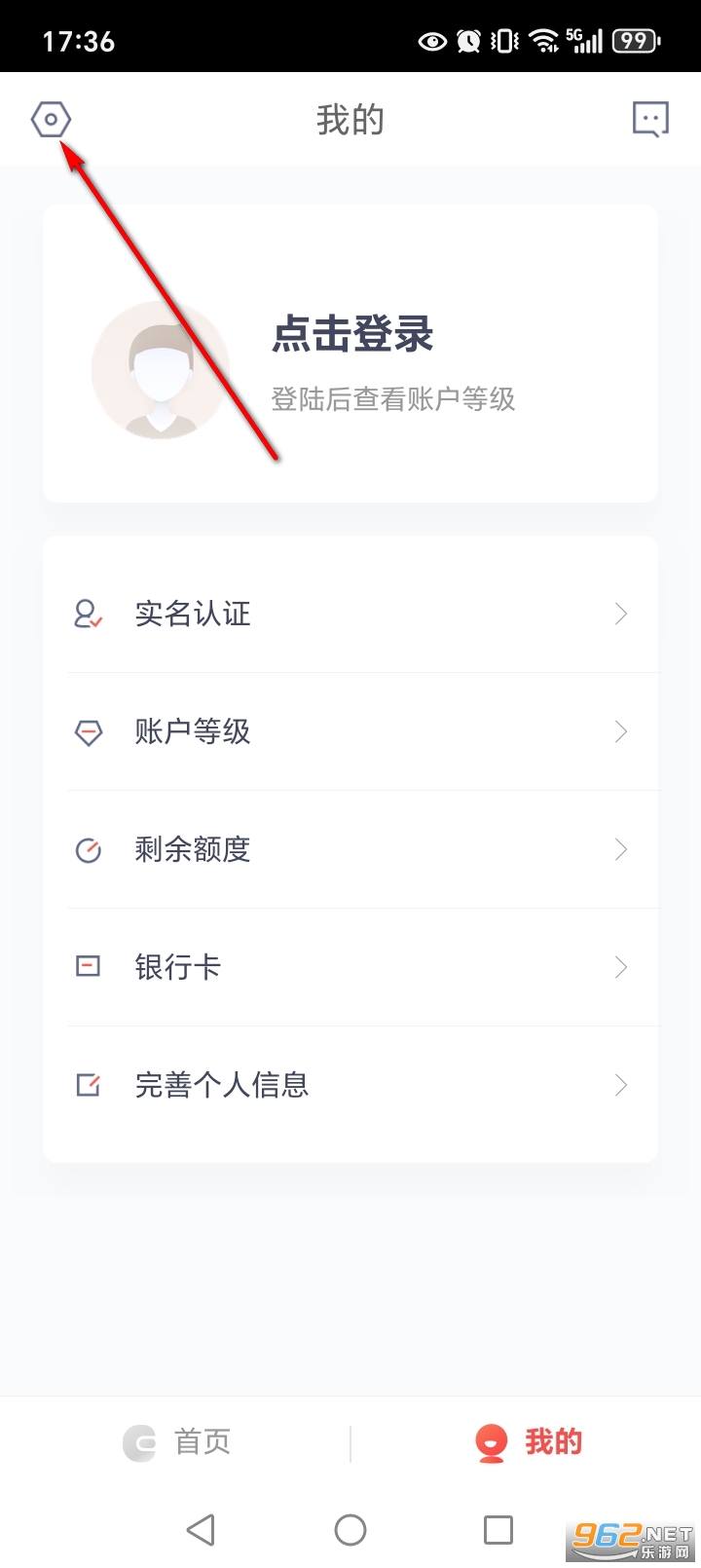This screenshot has height=1568, width=701.
Task: Select the 首页 home tab
Action: 177,1442
